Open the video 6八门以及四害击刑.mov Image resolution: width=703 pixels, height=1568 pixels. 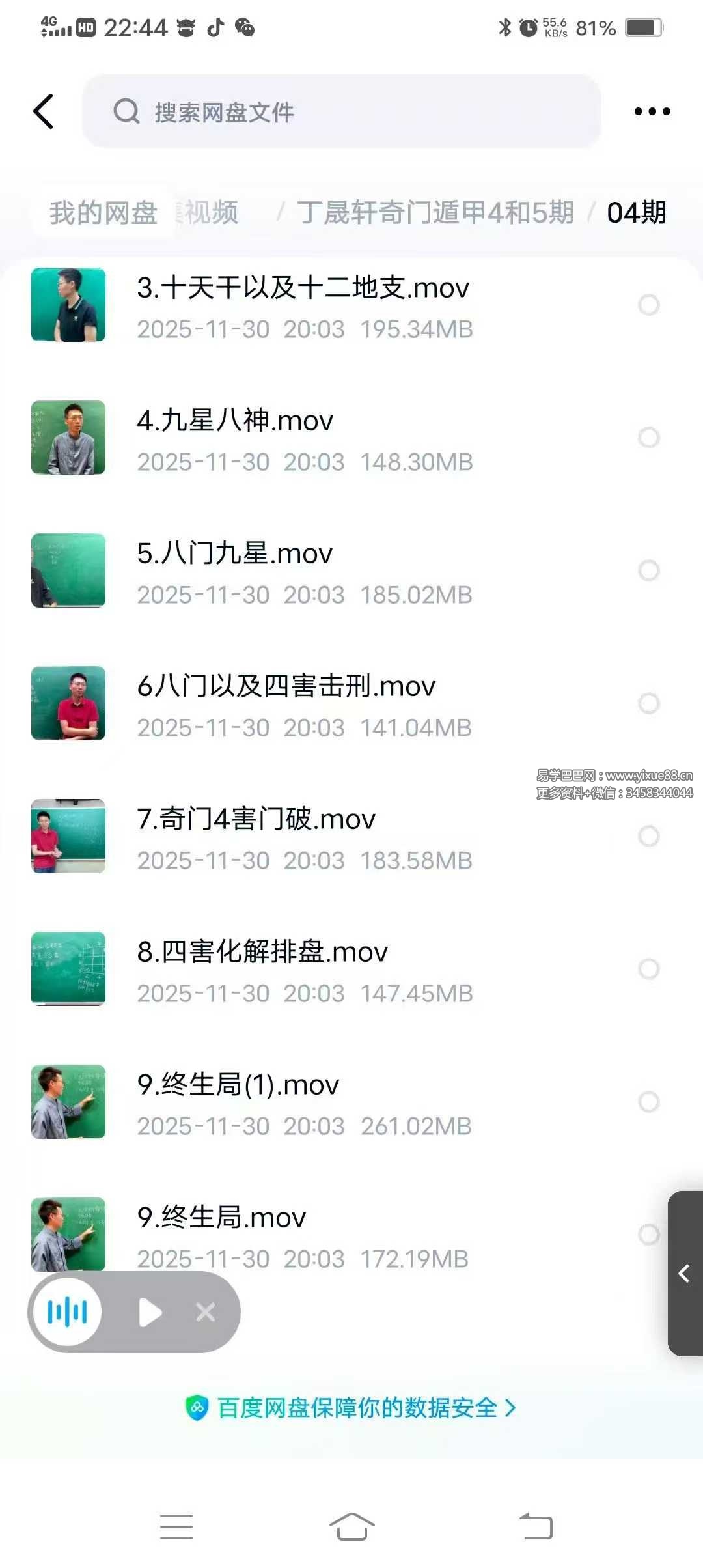(x=286, y=686)
